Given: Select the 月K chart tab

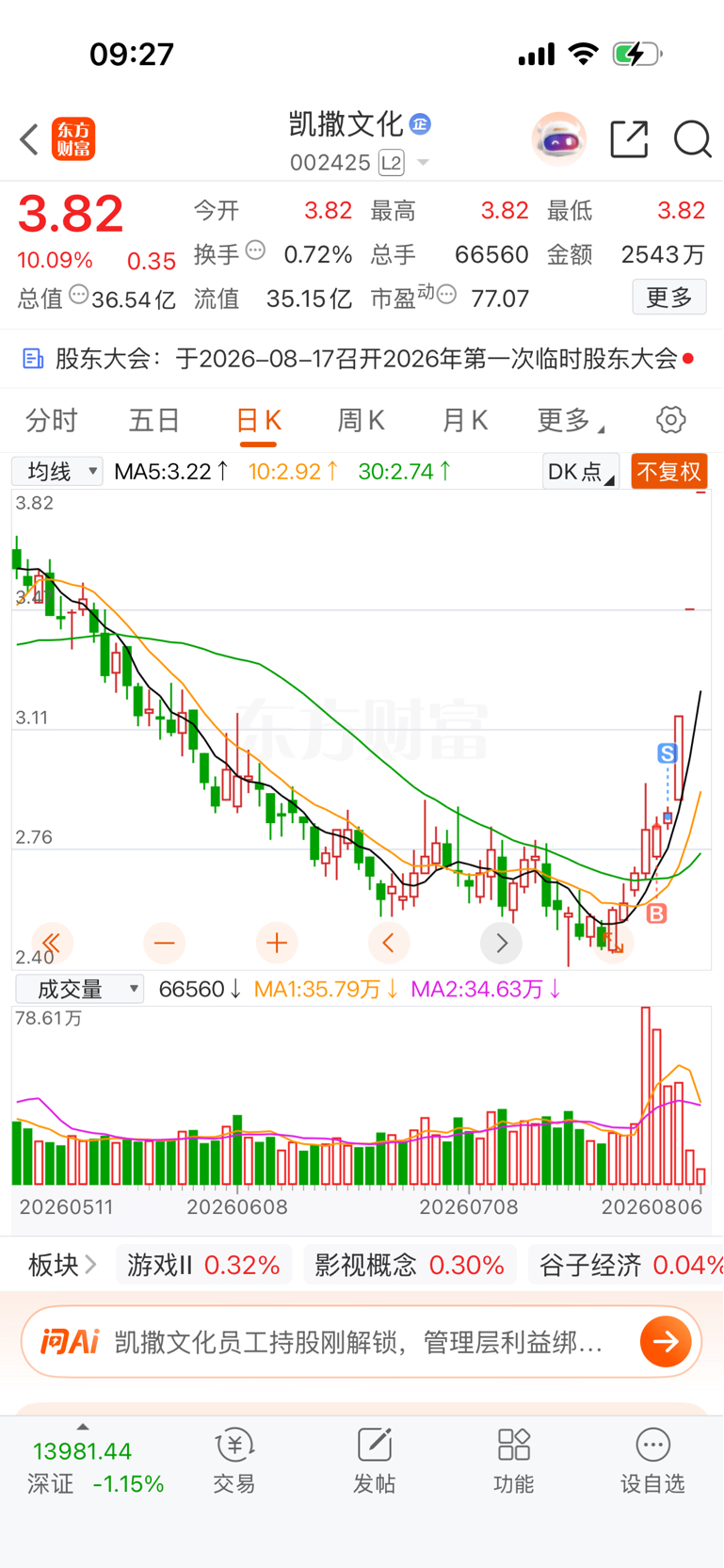Looking at the screenshot, I should point(464,420).
